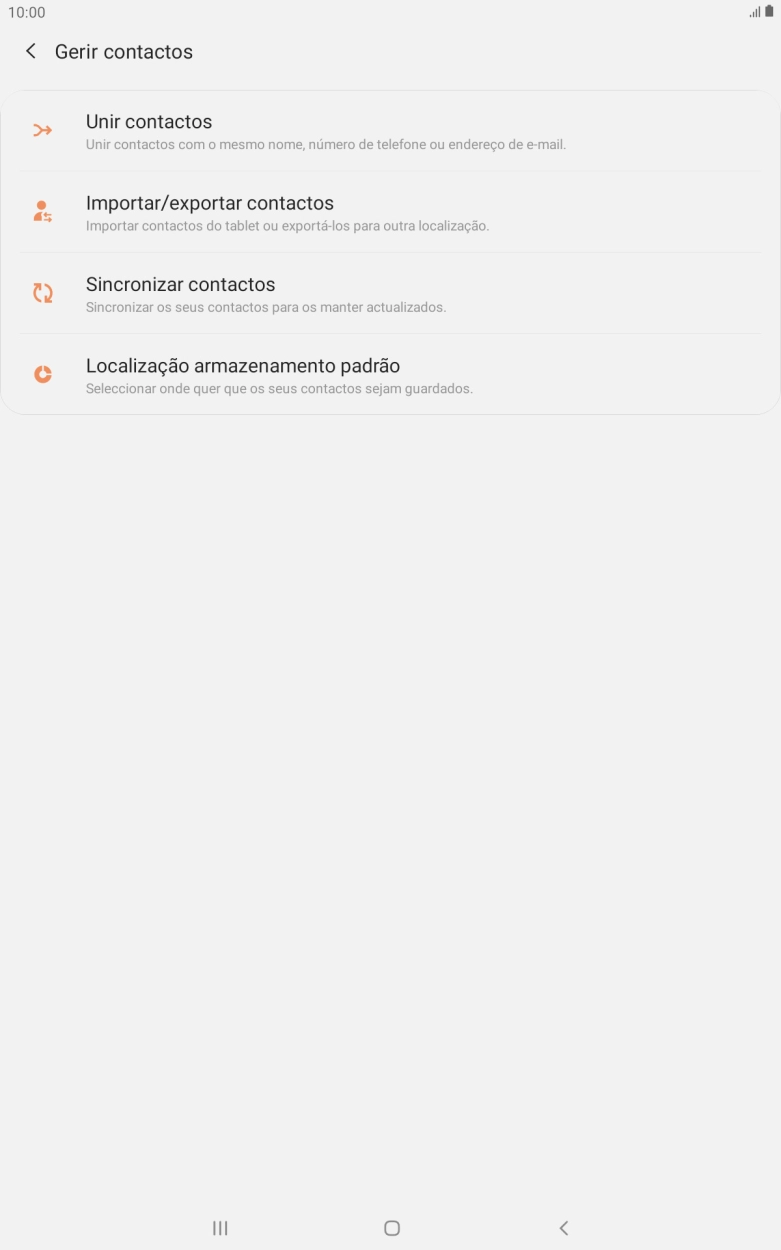Tap the Back button in navigation bar
The height and width of the screenshot is (1250, 781).
click(564, 1228)
